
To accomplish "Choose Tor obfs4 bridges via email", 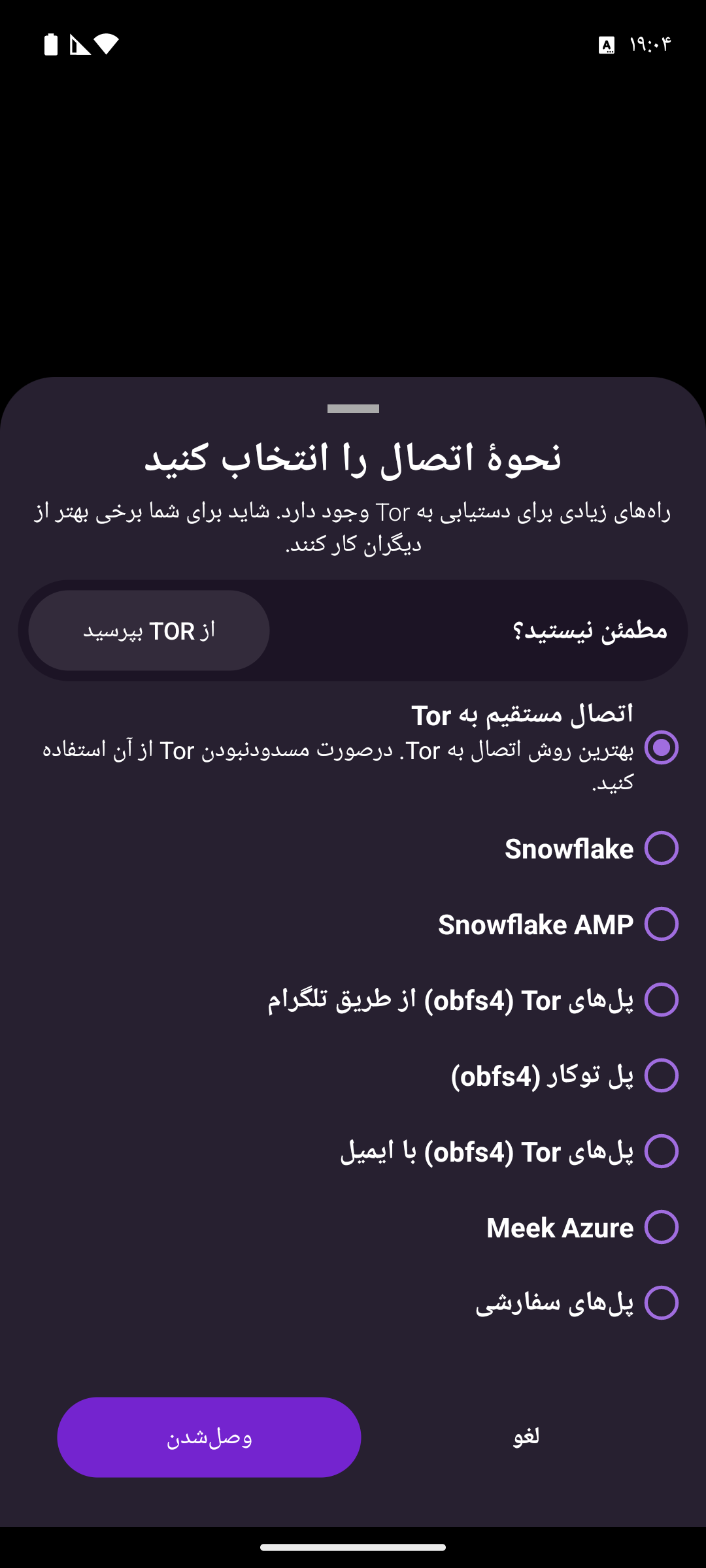I will (x=661, y=1151).
